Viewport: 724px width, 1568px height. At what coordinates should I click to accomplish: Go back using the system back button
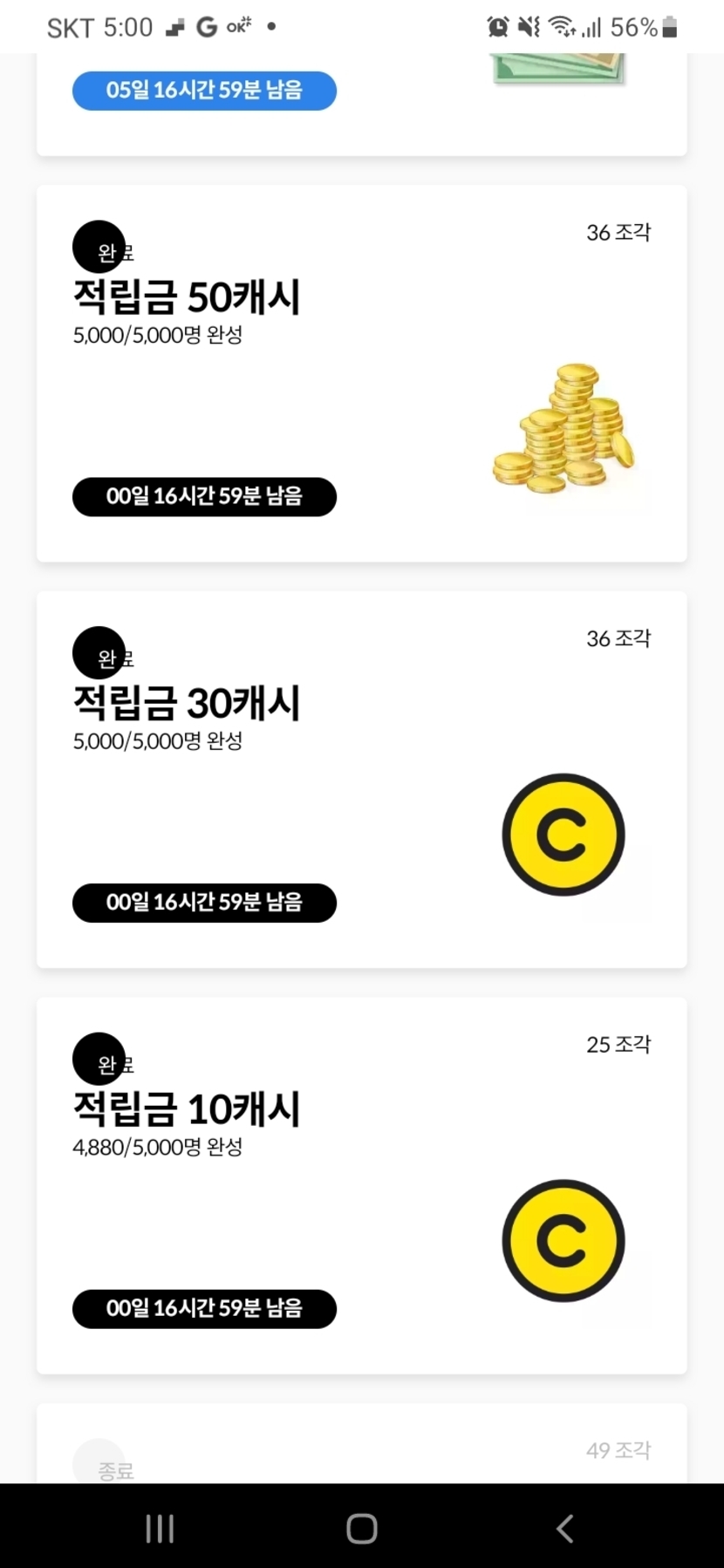pyautogui.click(x=564, y=1528)
